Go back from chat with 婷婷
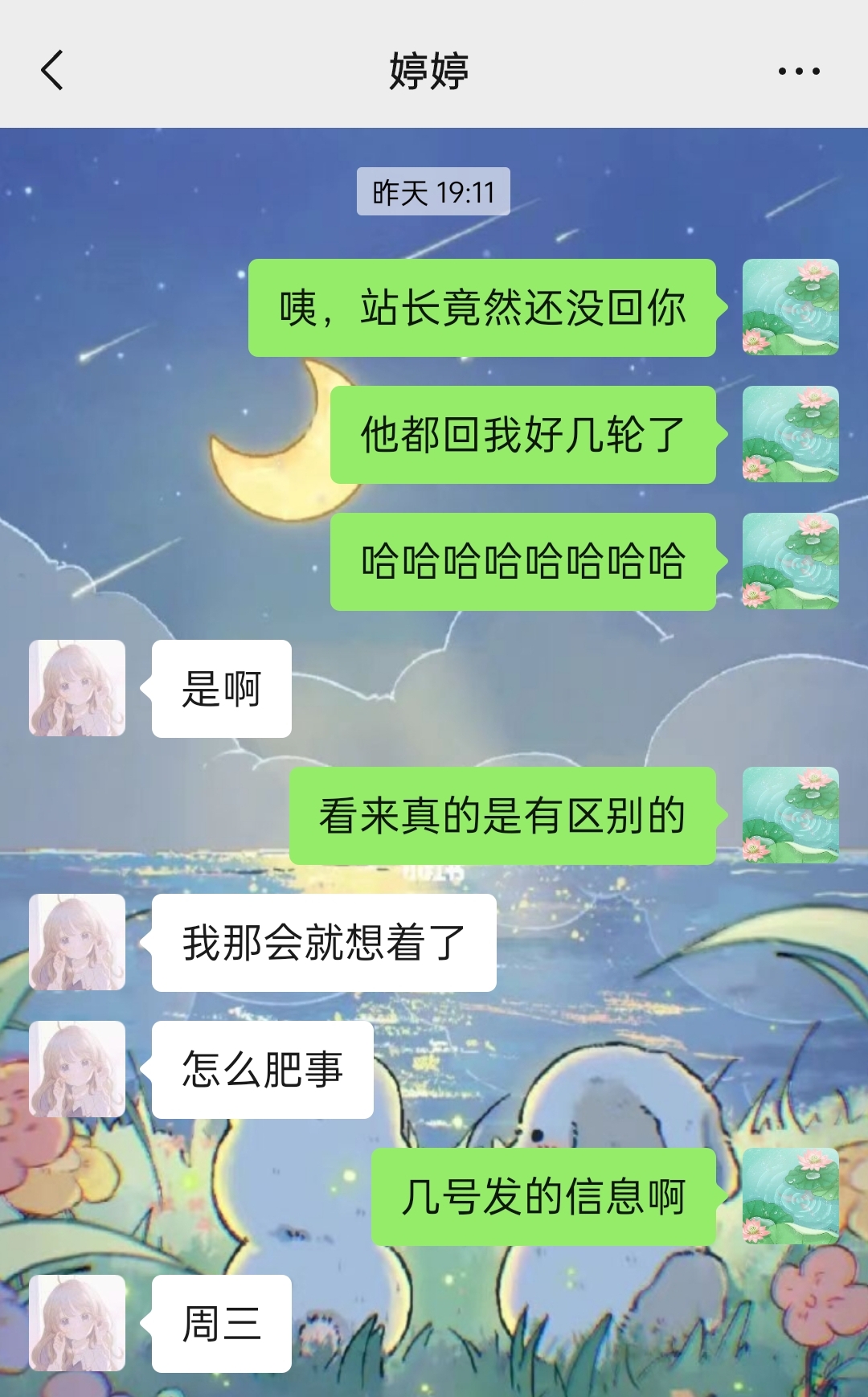The height and width of the screenshot is (1397, 868). click(x=52, y=70)
